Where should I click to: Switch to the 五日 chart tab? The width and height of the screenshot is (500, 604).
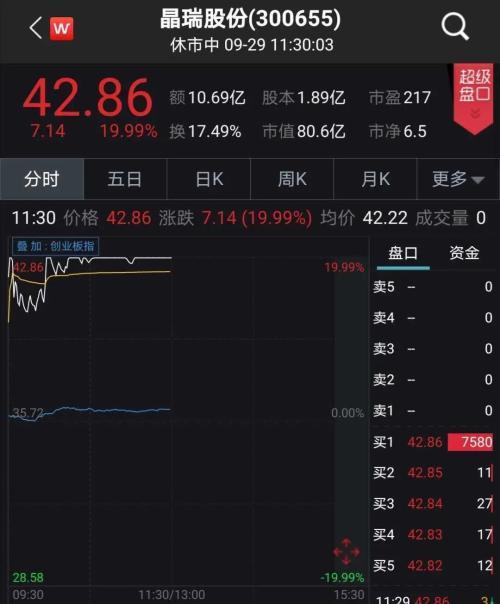(125, 179)
